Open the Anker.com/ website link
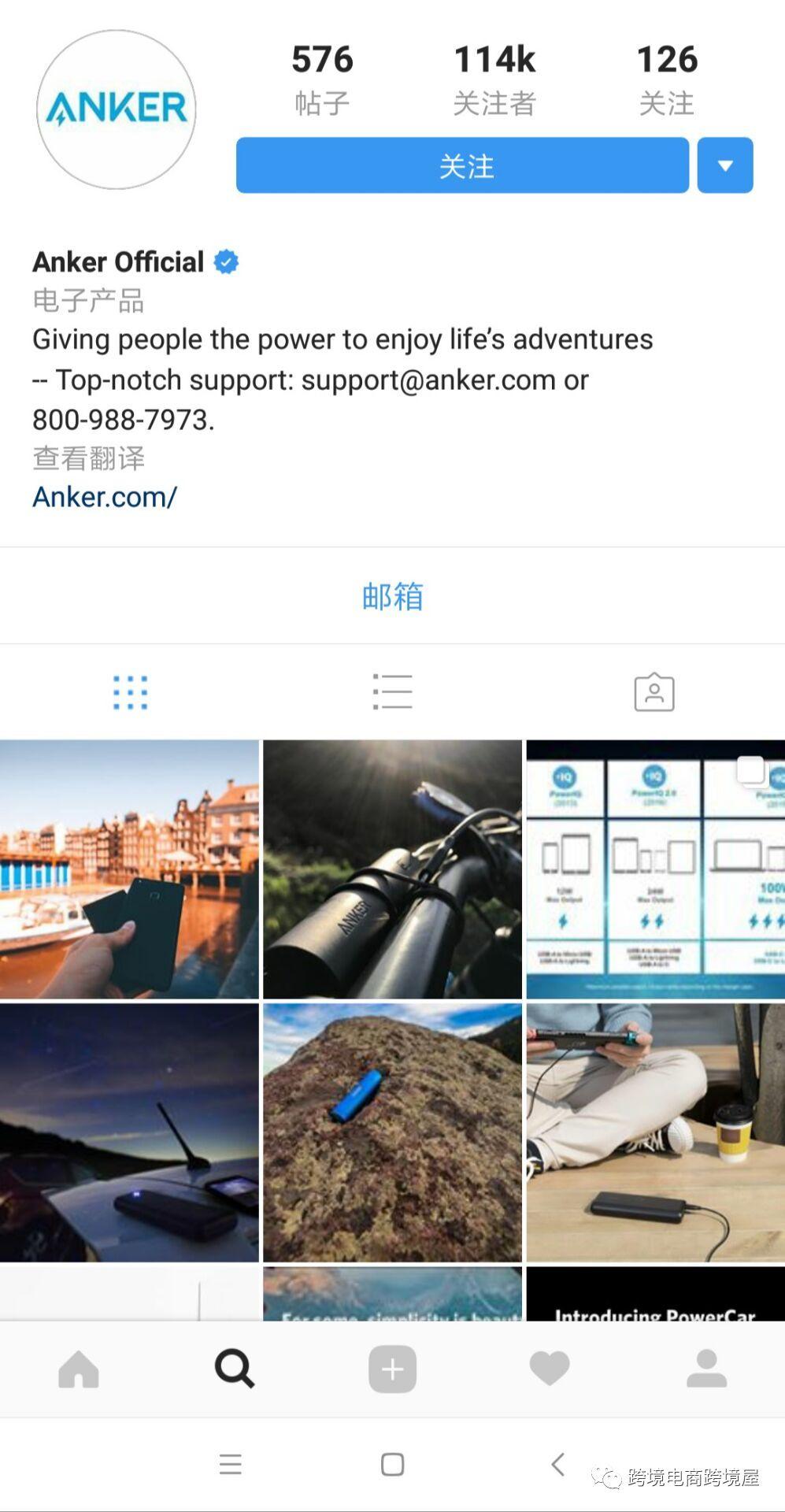Screen dimensions: 785x1512 pyautogui.click(x=105, y=497)
